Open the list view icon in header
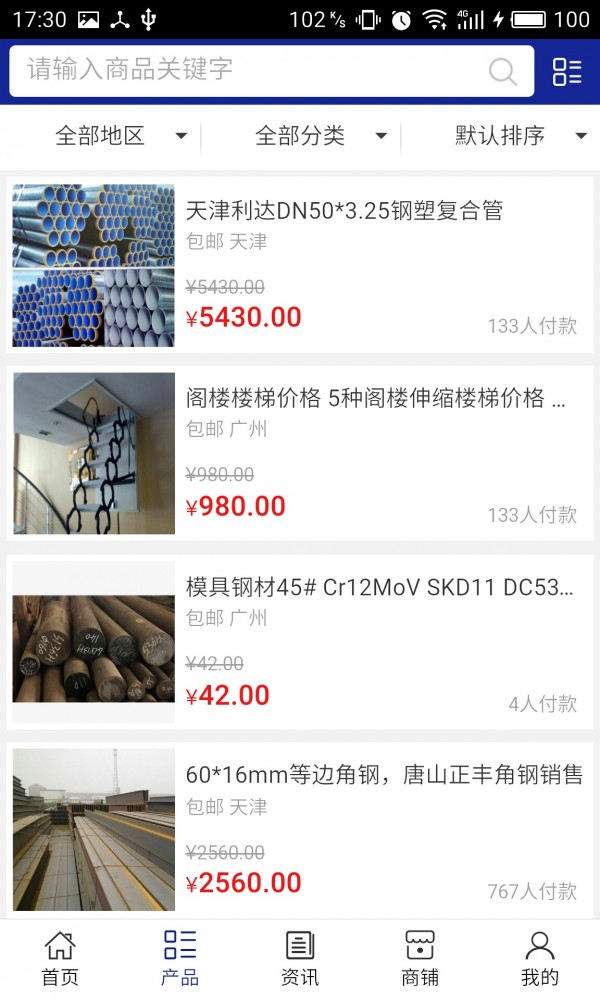This screenshot has width=600, height=1000. pyautogui.click(x=567, y=71)
